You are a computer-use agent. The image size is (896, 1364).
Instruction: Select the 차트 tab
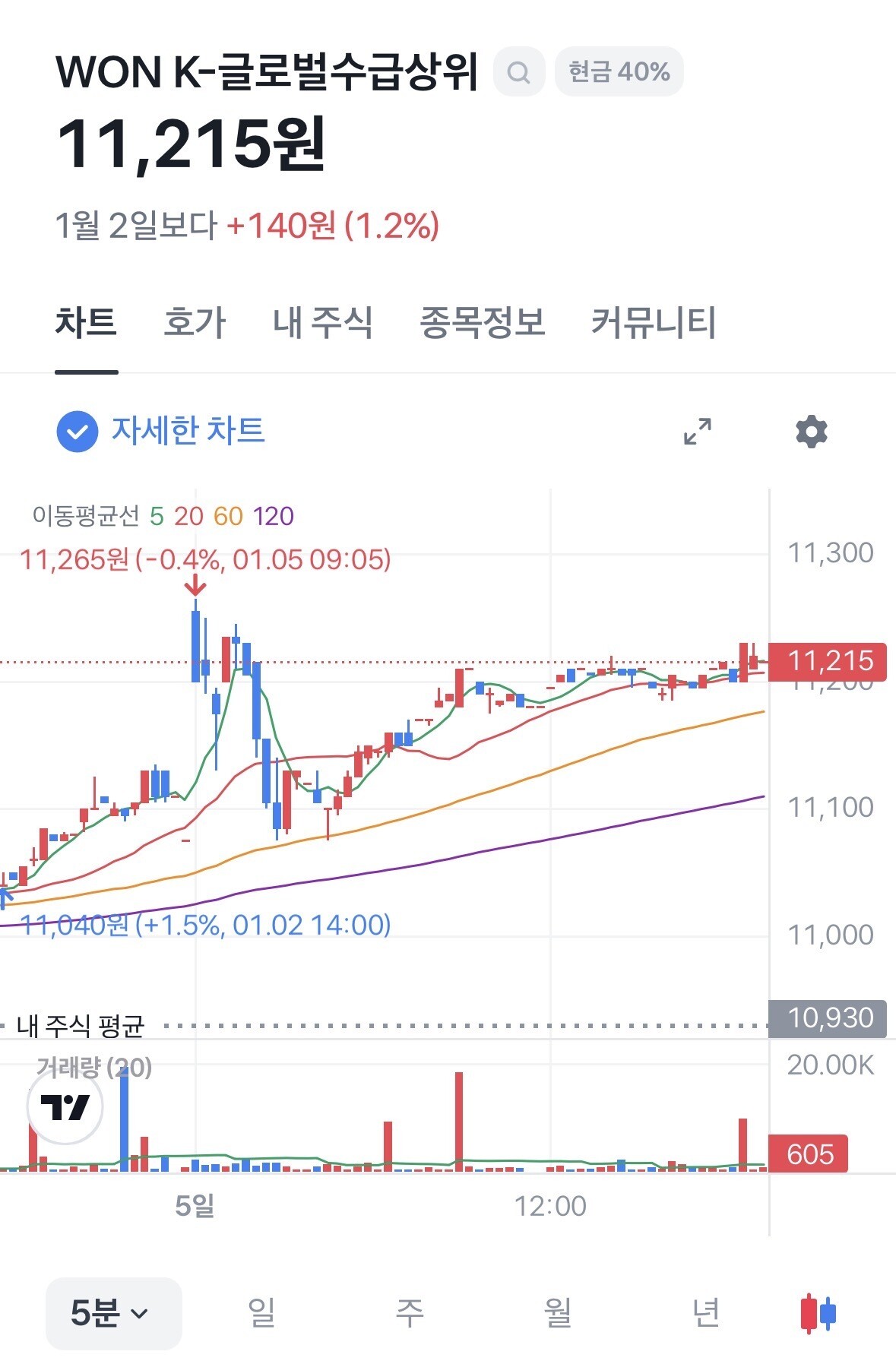pos(86,322)
